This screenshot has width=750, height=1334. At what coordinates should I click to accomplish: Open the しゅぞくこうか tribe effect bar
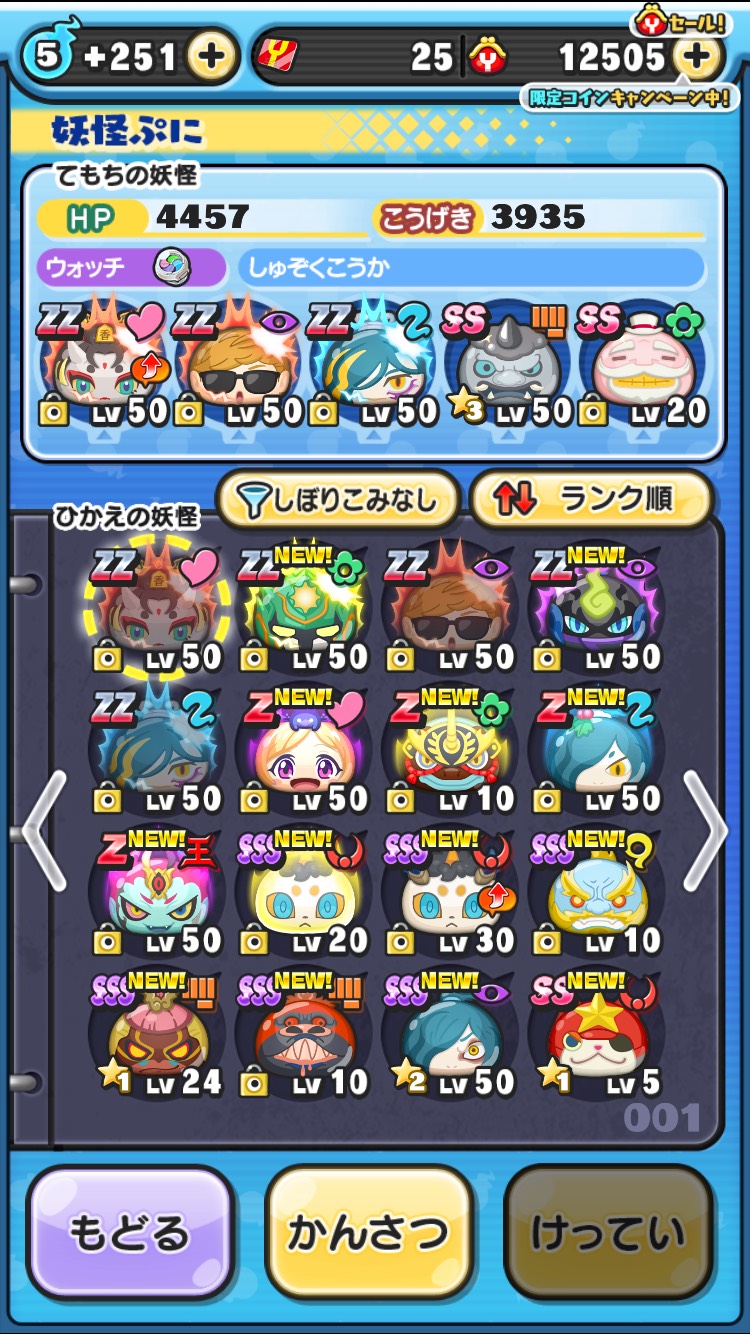coord(470,268)
